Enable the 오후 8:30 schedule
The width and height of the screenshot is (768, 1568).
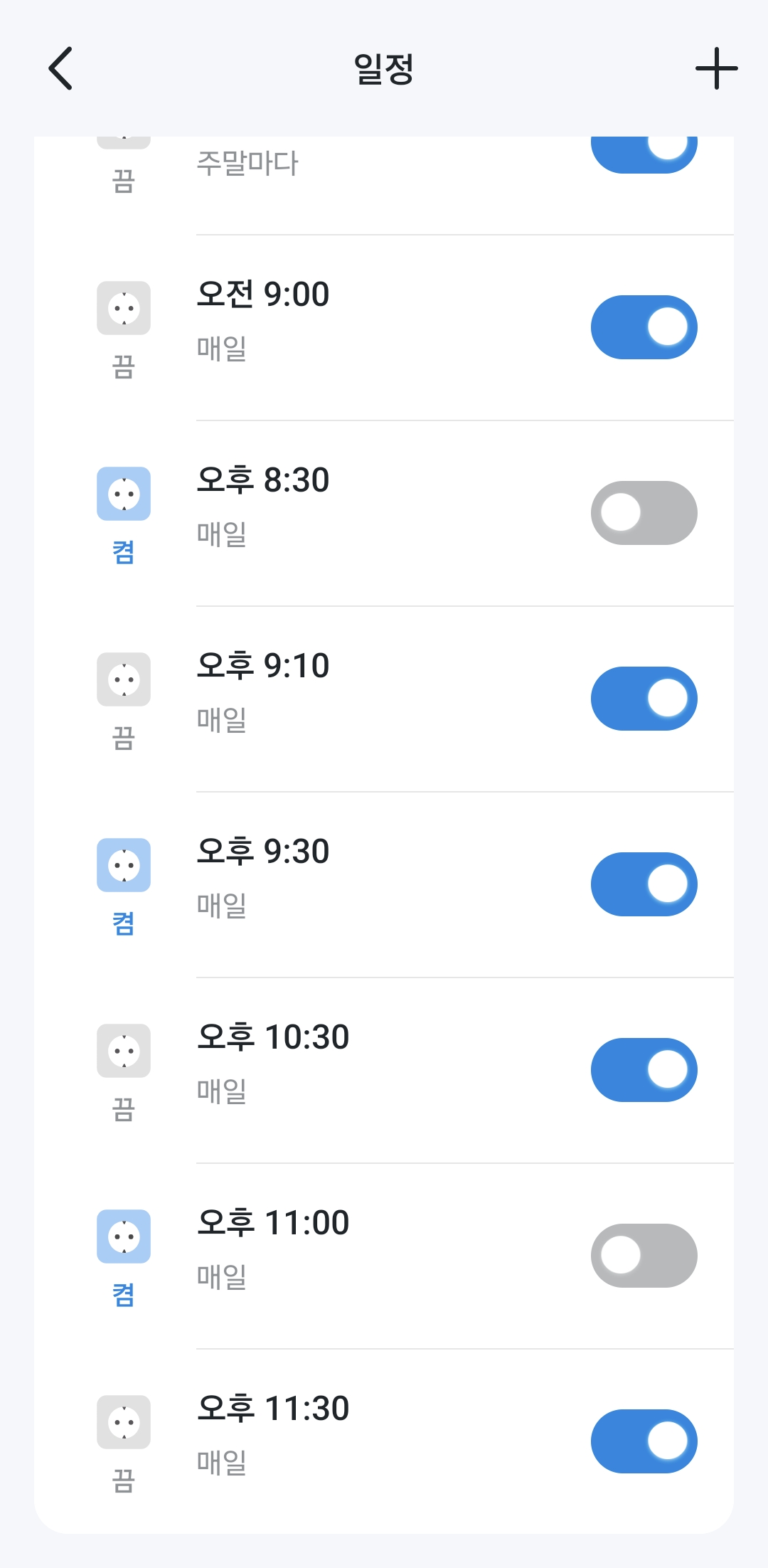[x=644, y=513]
